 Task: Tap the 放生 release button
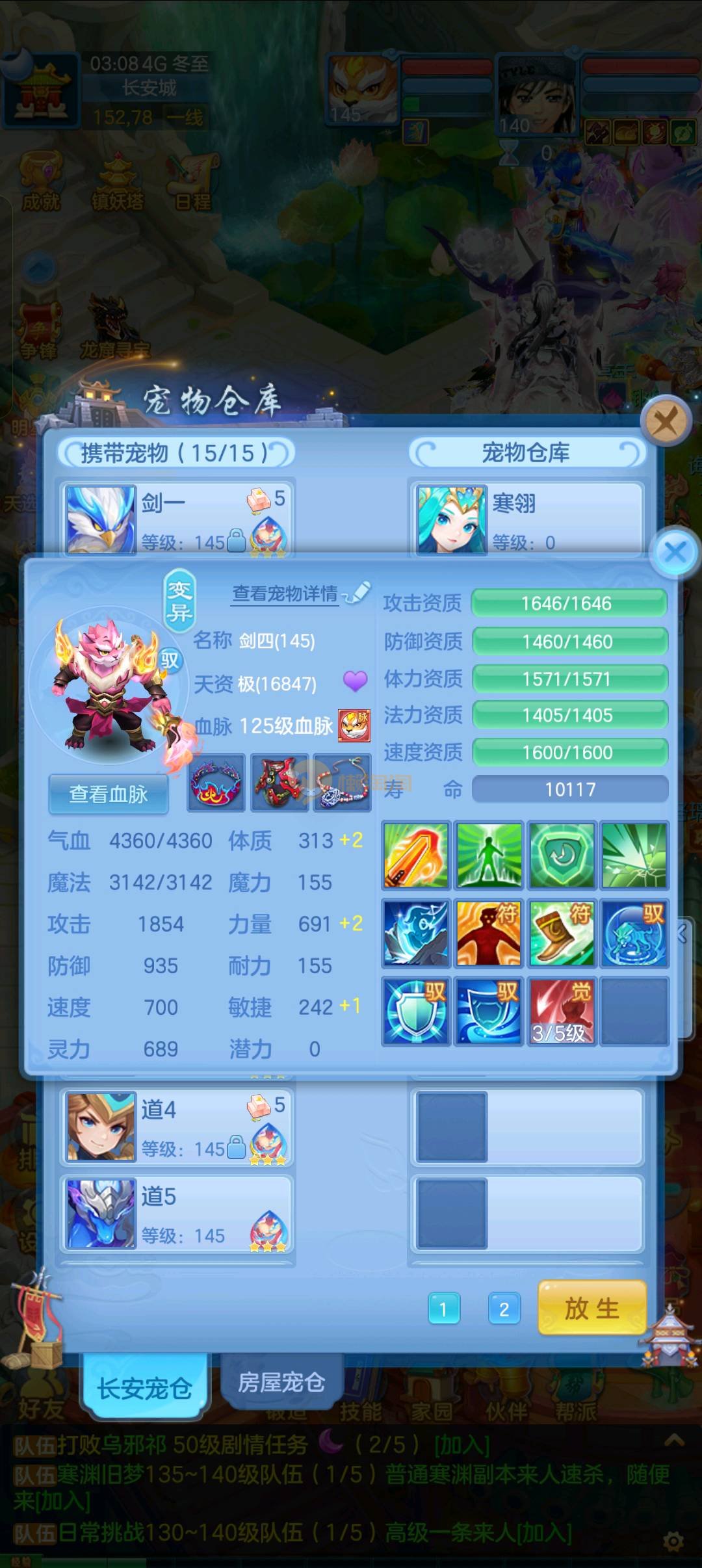[x=591, y=1309]
